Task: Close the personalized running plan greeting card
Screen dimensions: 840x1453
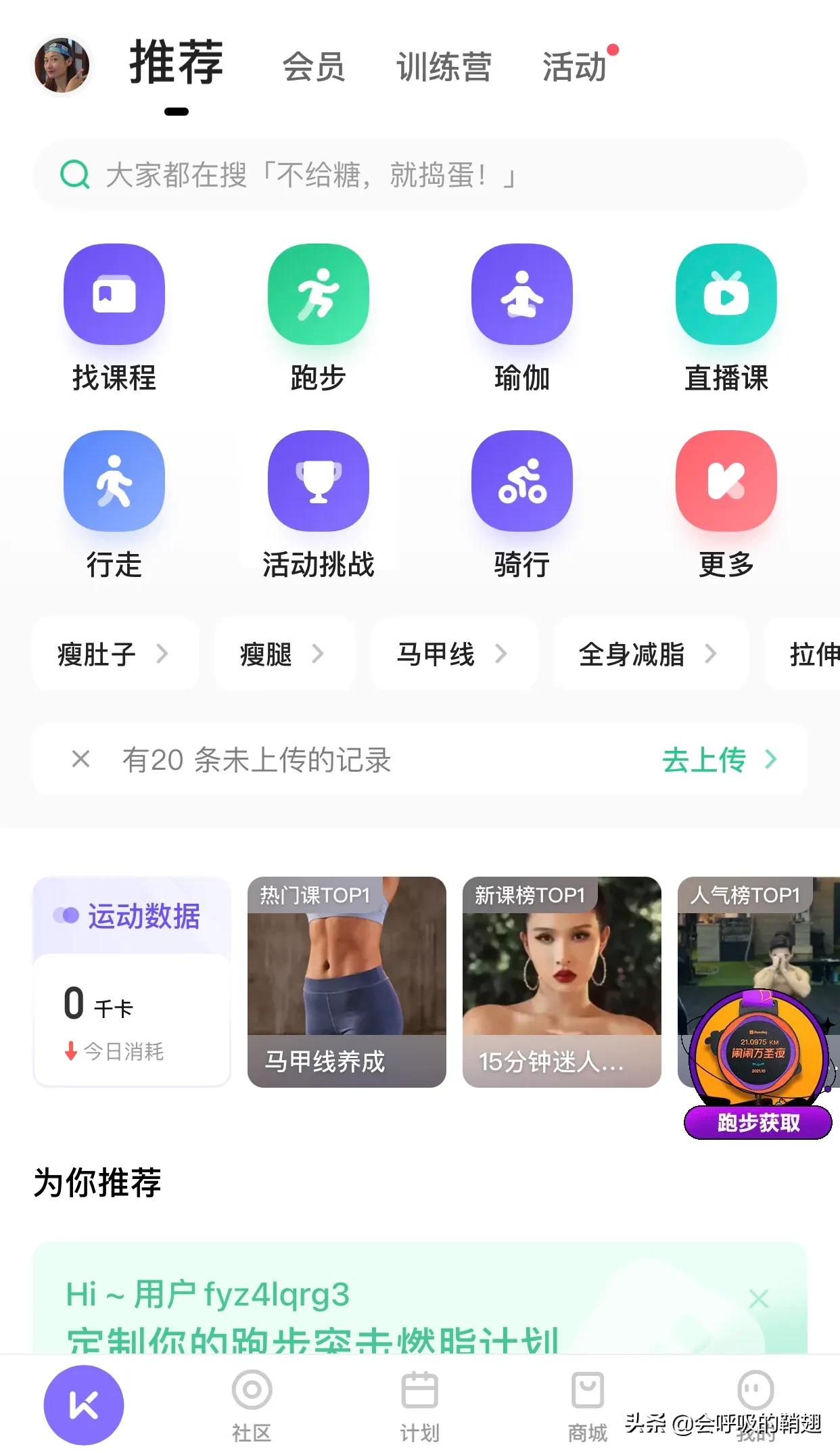Action: (759, 1298)
